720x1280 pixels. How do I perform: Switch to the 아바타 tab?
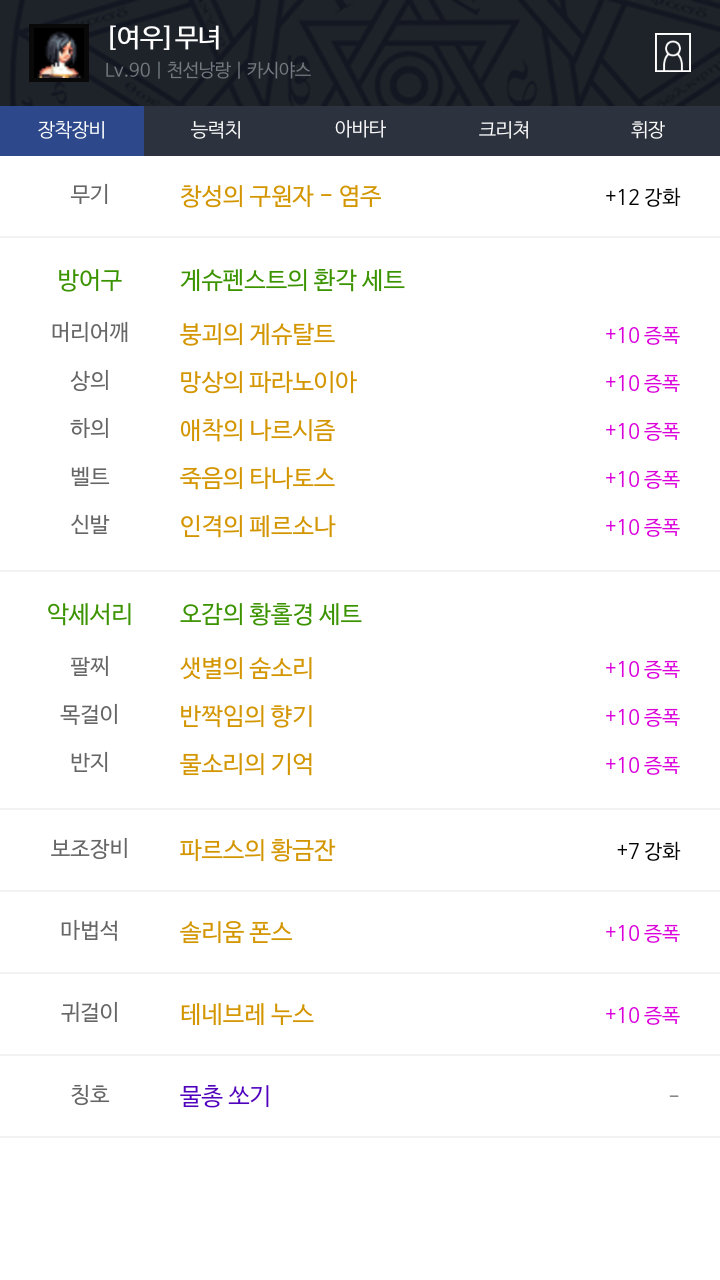360,130
